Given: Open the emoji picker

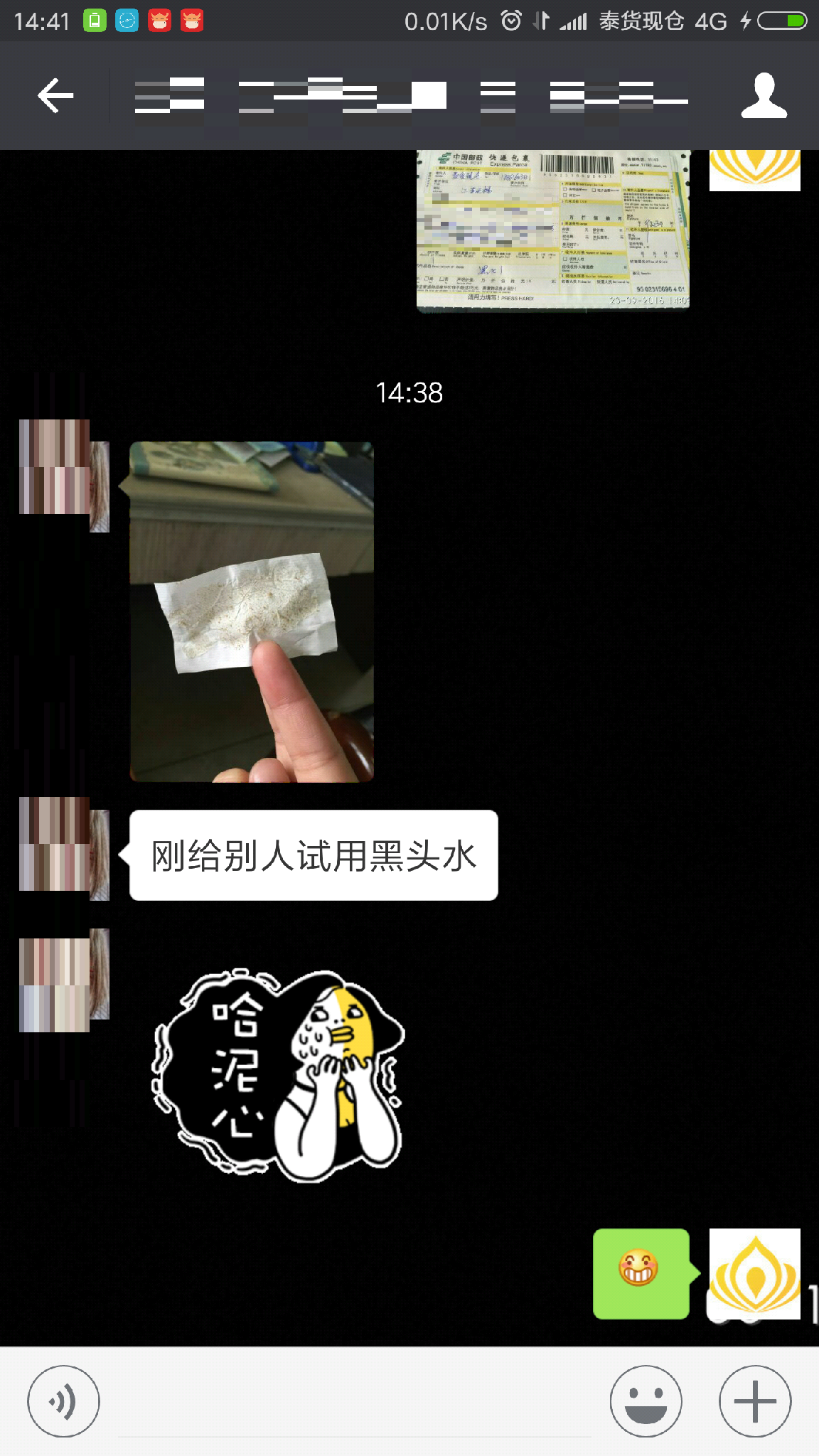Looking at the screenshot, I should coord(646,1401).
